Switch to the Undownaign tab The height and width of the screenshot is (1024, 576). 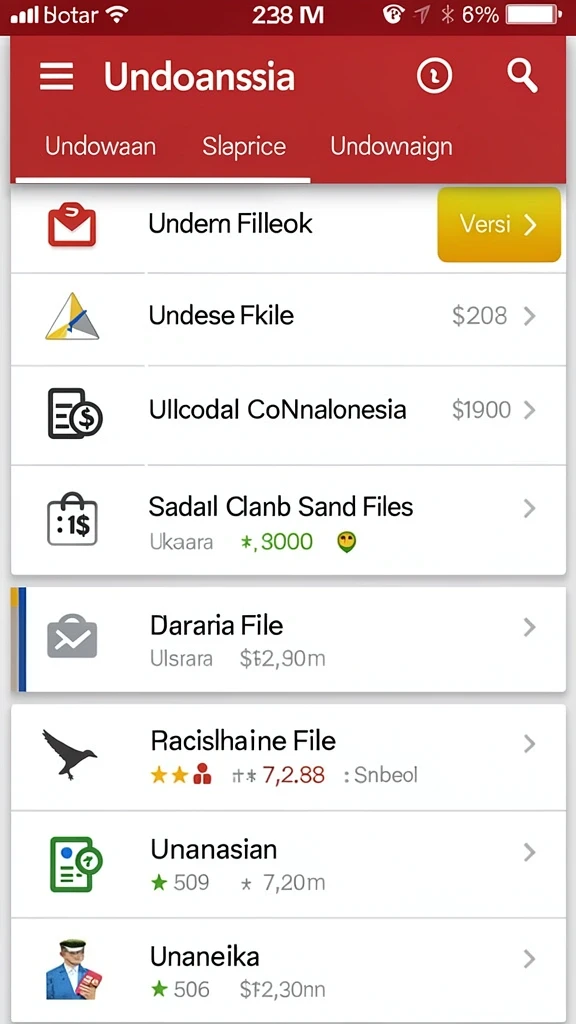pos(391,146)
